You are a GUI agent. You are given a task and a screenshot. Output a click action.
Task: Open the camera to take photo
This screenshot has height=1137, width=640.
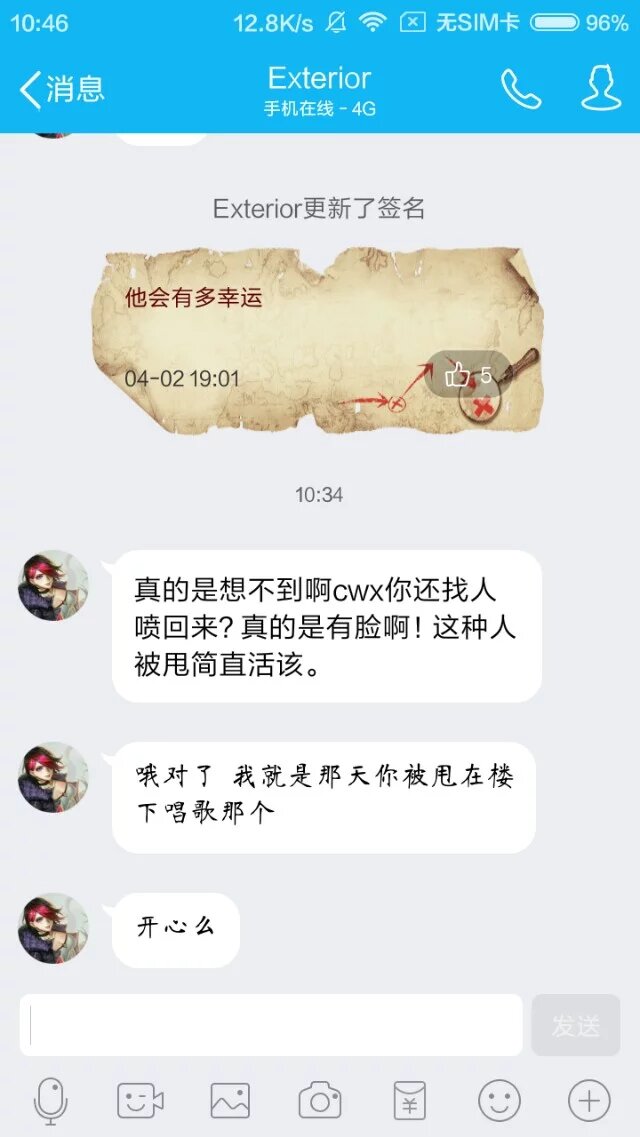point(320,1101)
